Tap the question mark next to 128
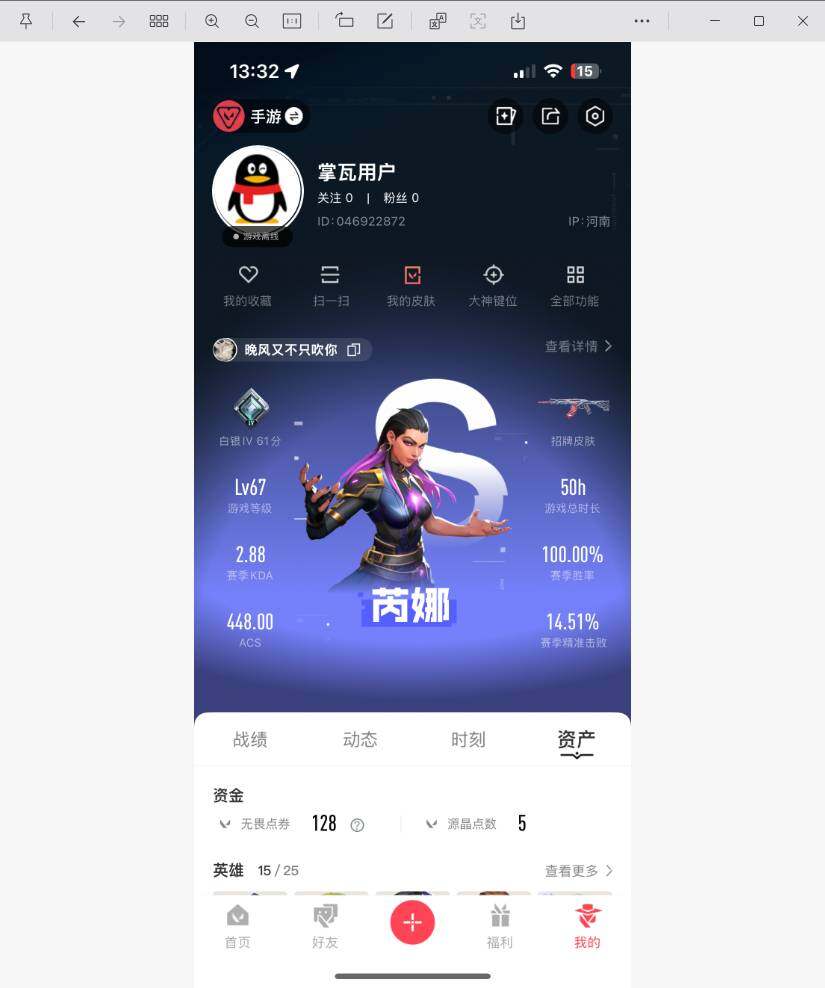Image resolution: width=825 pixels, height=988 pixels. click(x=357, y=824)
